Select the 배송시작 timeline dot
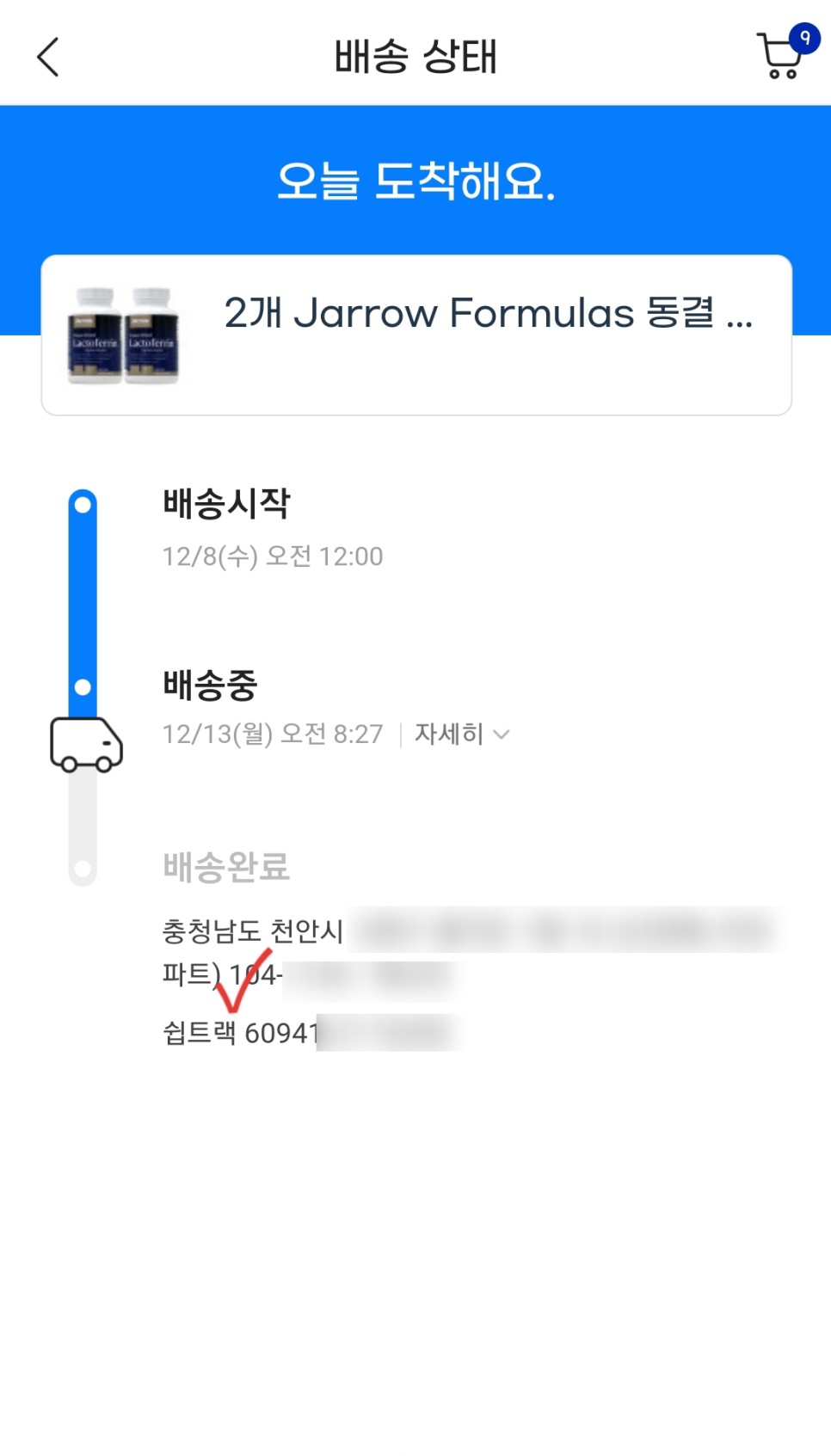Screen dimensions: 831x1456 point(83,503)
